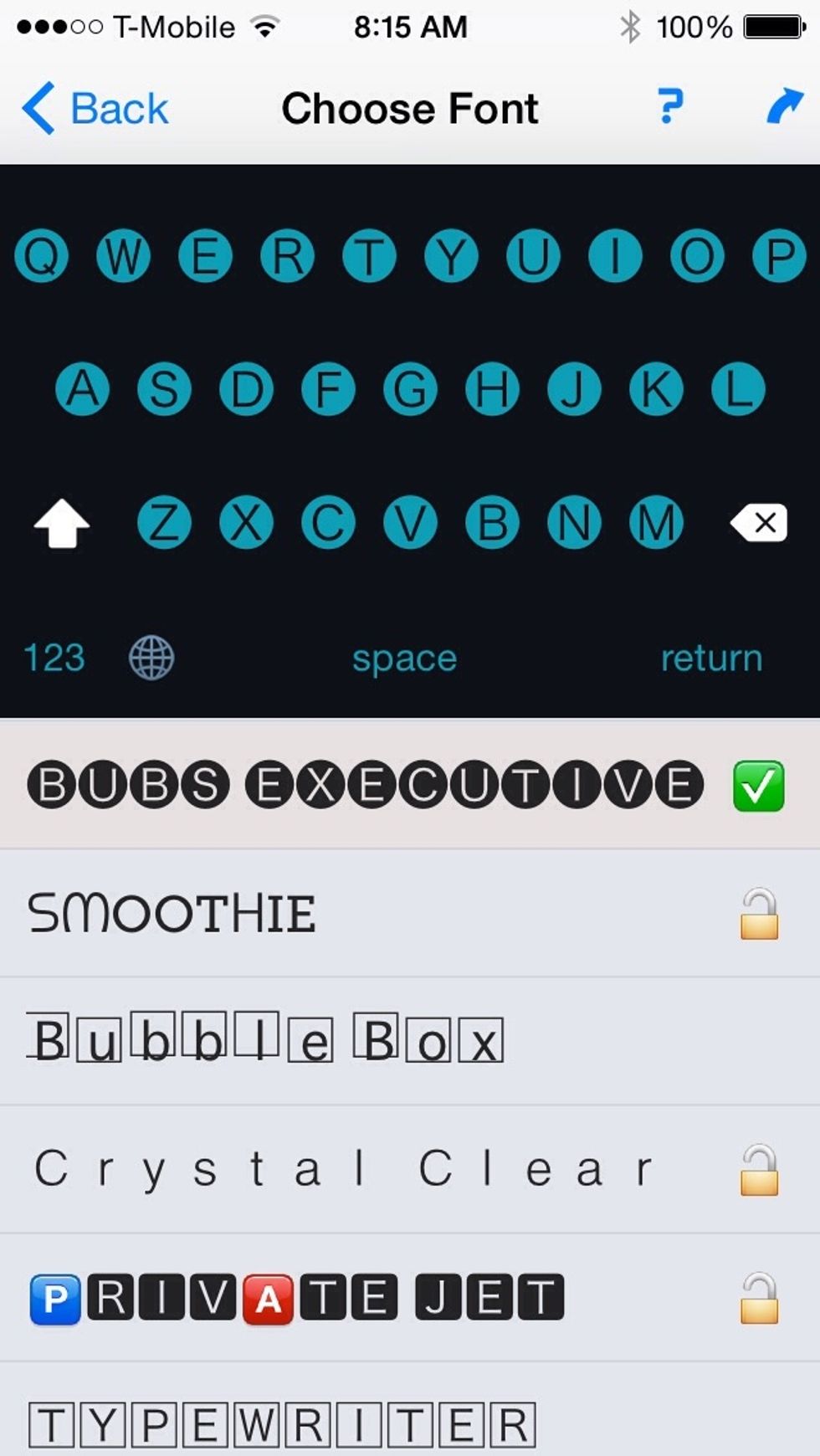Switch to the 123 numbers keyboard
This screenshot has height=1456, width=820.
[54, 658]
